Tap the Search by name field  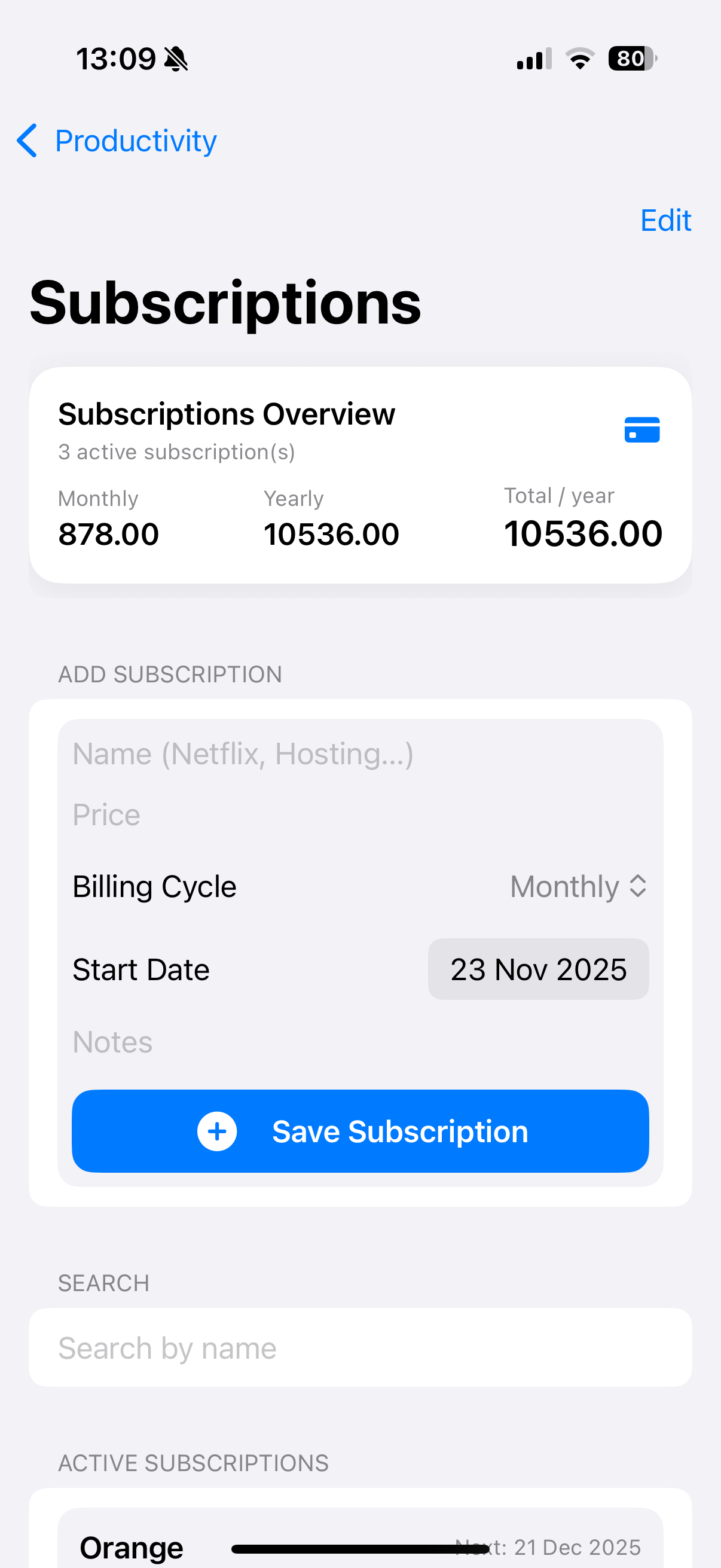point(360,1348)
